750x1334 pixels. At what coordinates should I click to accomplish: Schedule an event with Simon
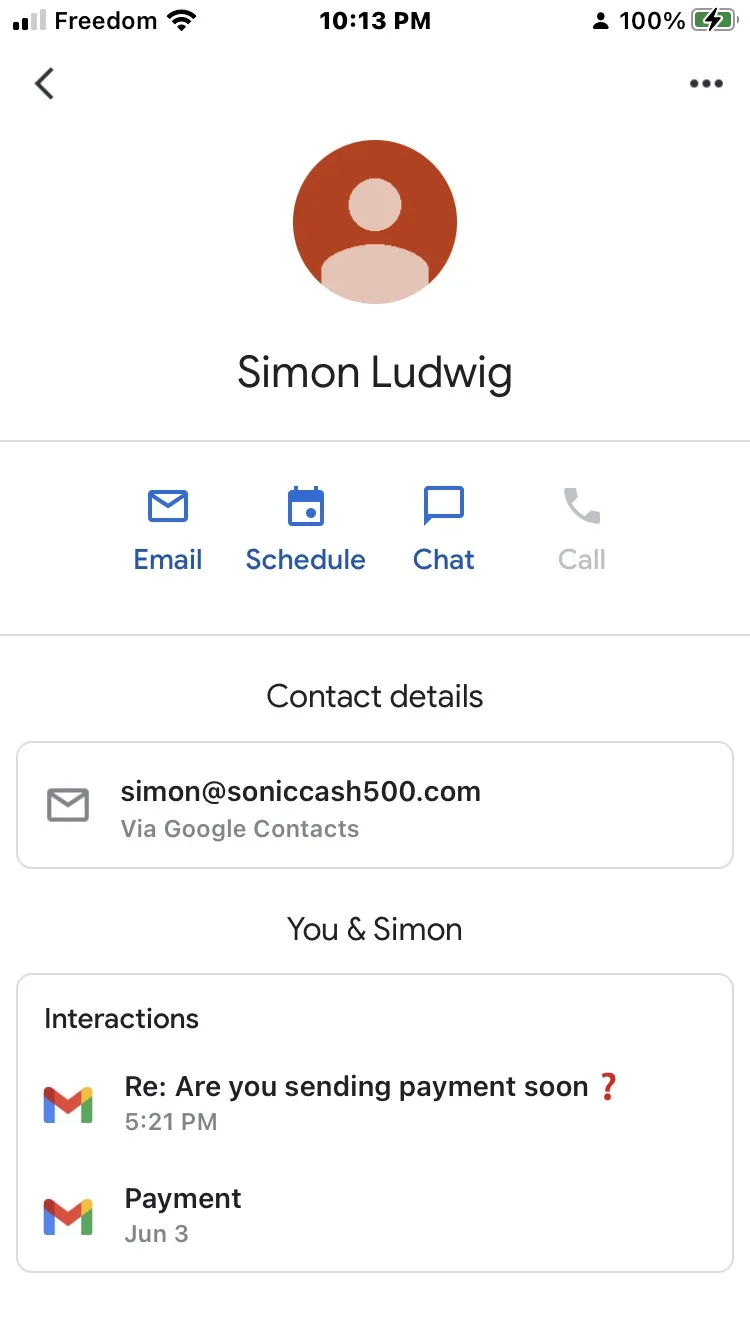pyautogui.click(x=305, y=530)
